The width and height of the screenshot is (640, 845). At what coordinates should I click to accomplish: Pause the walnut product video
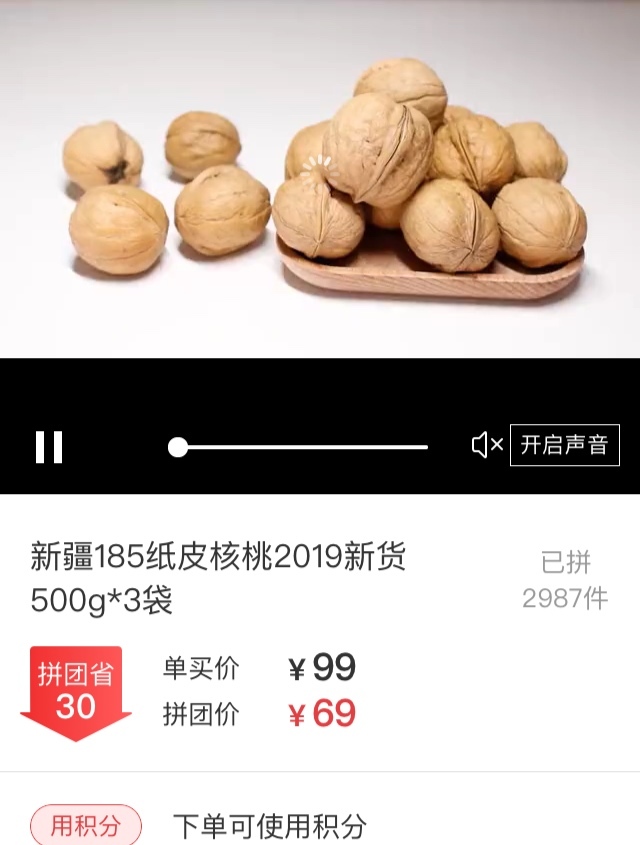pos(49,447)
